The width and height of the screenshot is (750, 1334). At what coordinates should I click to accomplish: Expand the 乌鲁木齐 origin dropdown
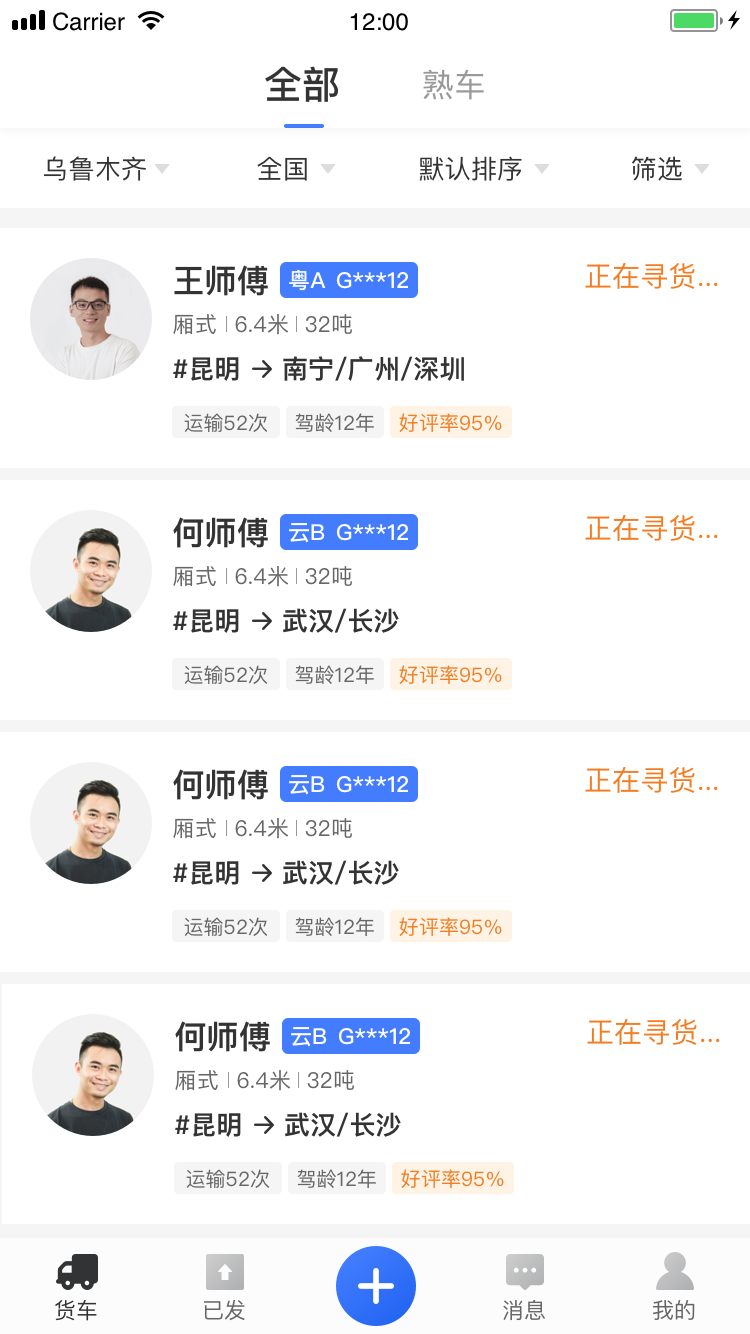point(106,169)
